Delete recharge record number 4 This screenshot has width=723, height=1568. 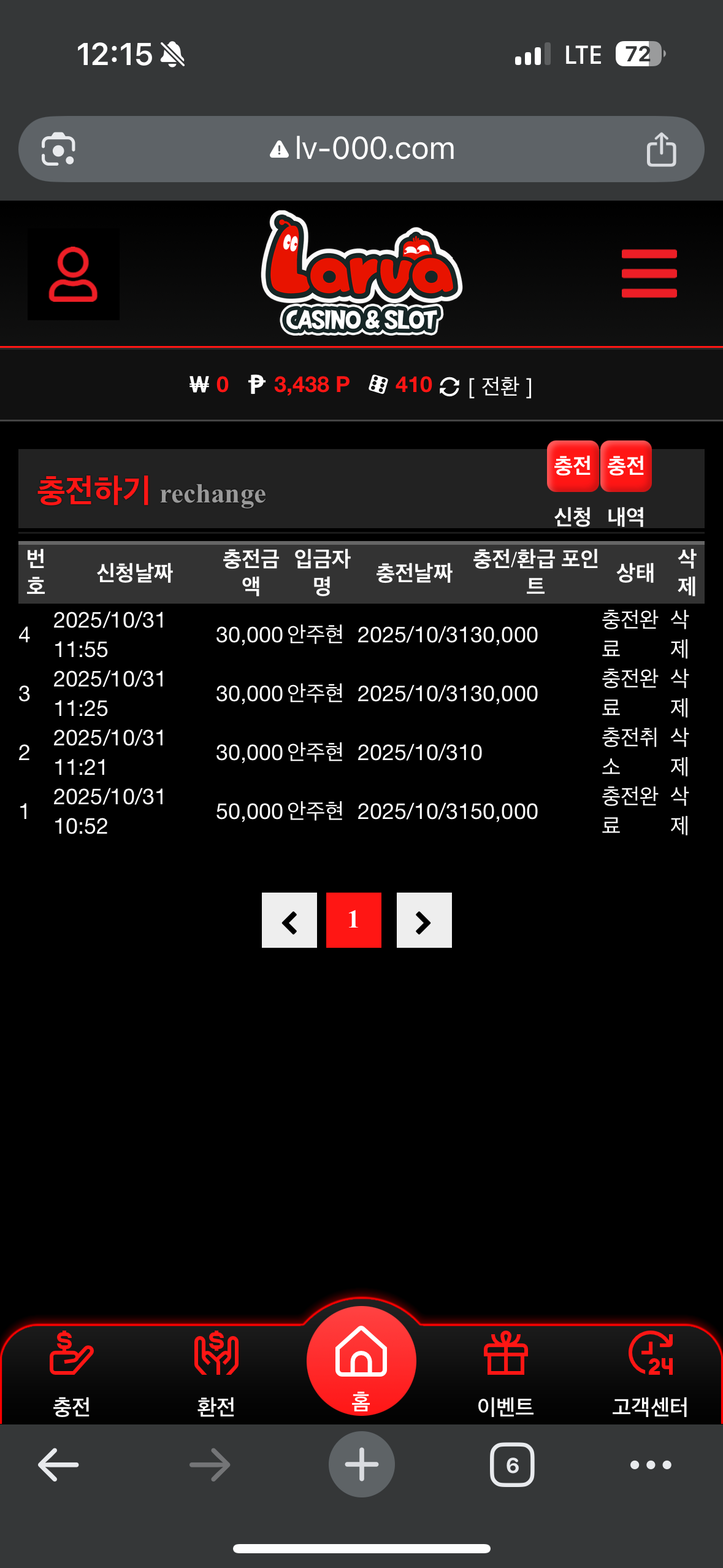679,634
